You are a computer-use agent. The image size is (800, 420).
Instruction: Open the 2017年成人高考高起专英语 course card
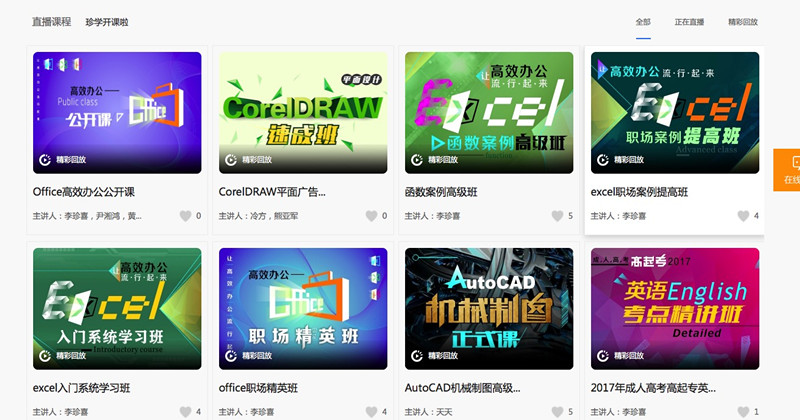(675, 308)
